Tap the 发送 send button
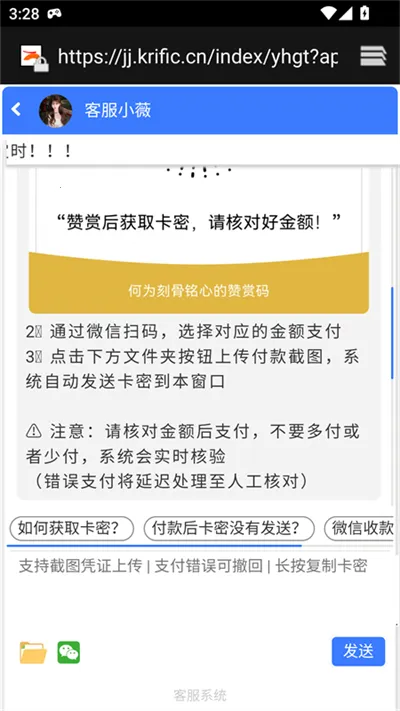 click(358, 651)
